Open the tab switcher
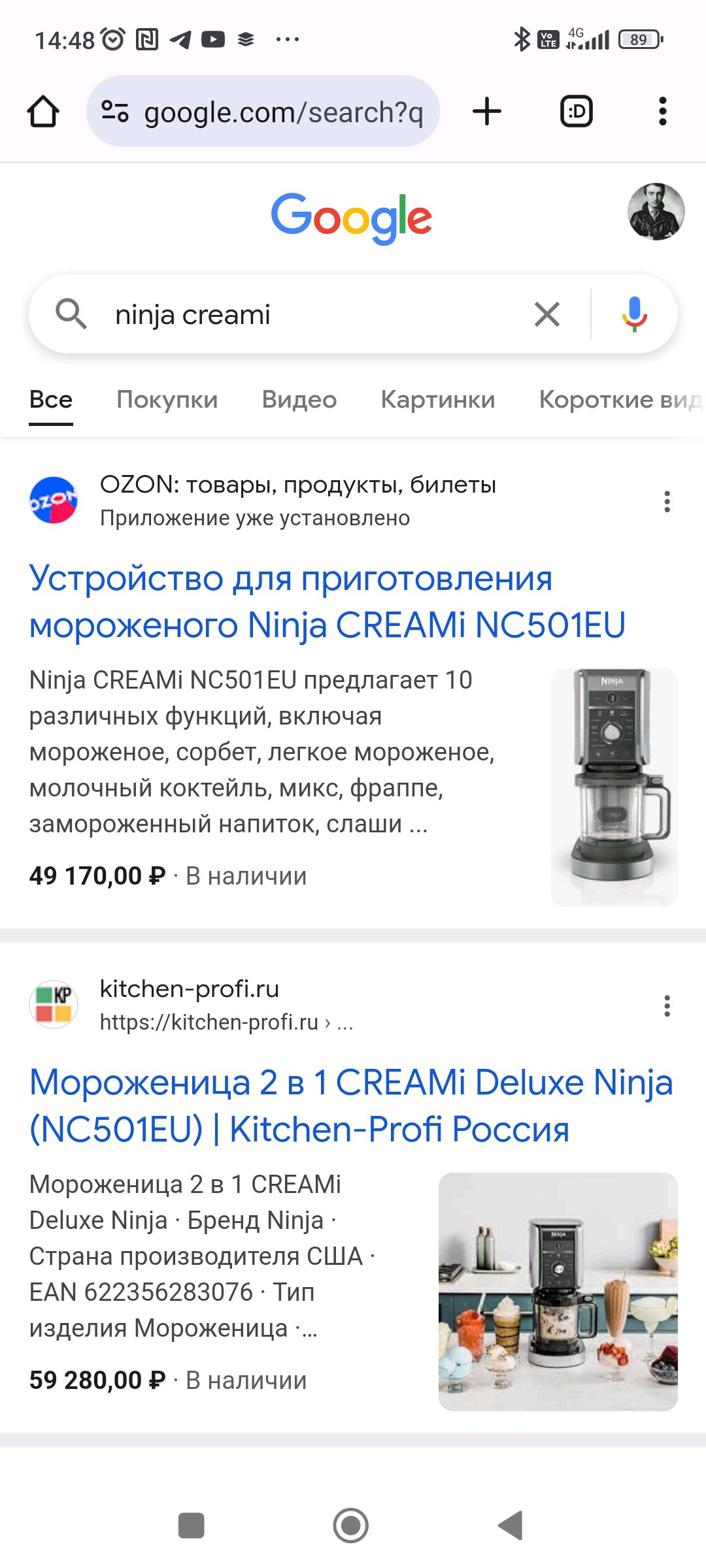 tap(577, 112)
